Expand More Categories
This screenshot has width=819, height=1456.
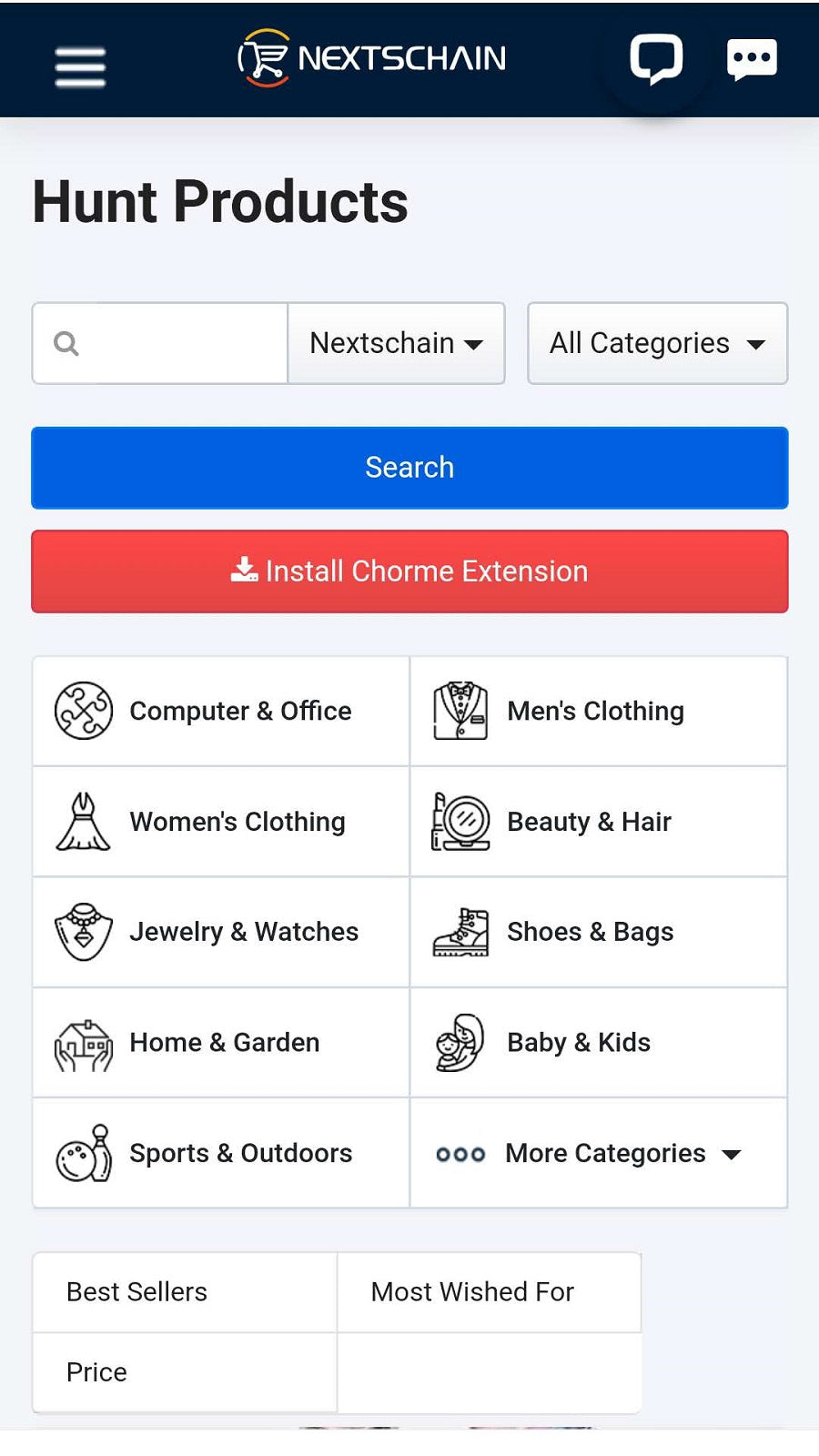click(598, 1153)
